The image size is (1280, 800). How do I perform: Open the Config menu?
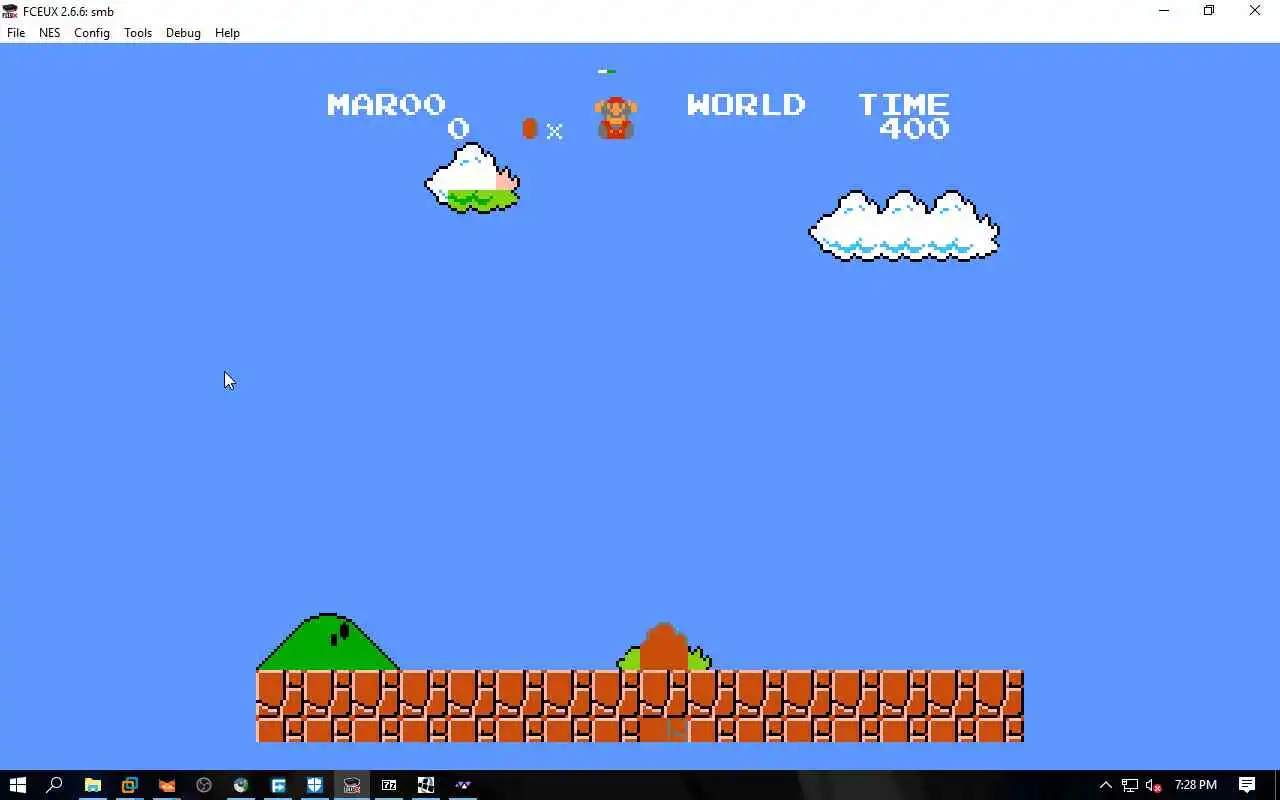(x=91, y=33)
